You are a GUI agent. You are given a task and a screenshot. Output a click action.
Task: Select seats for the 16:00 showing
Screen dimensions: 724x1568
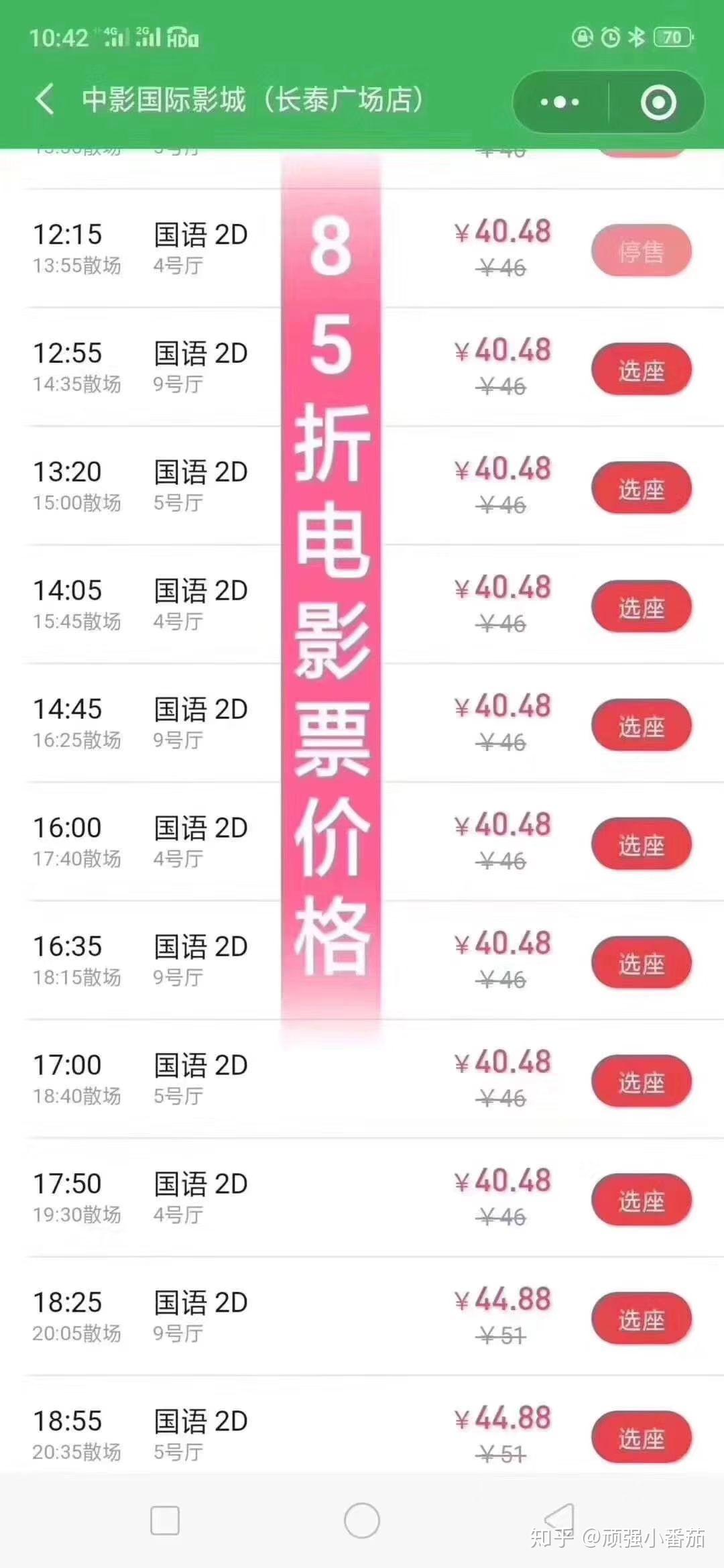pos(640,844)
